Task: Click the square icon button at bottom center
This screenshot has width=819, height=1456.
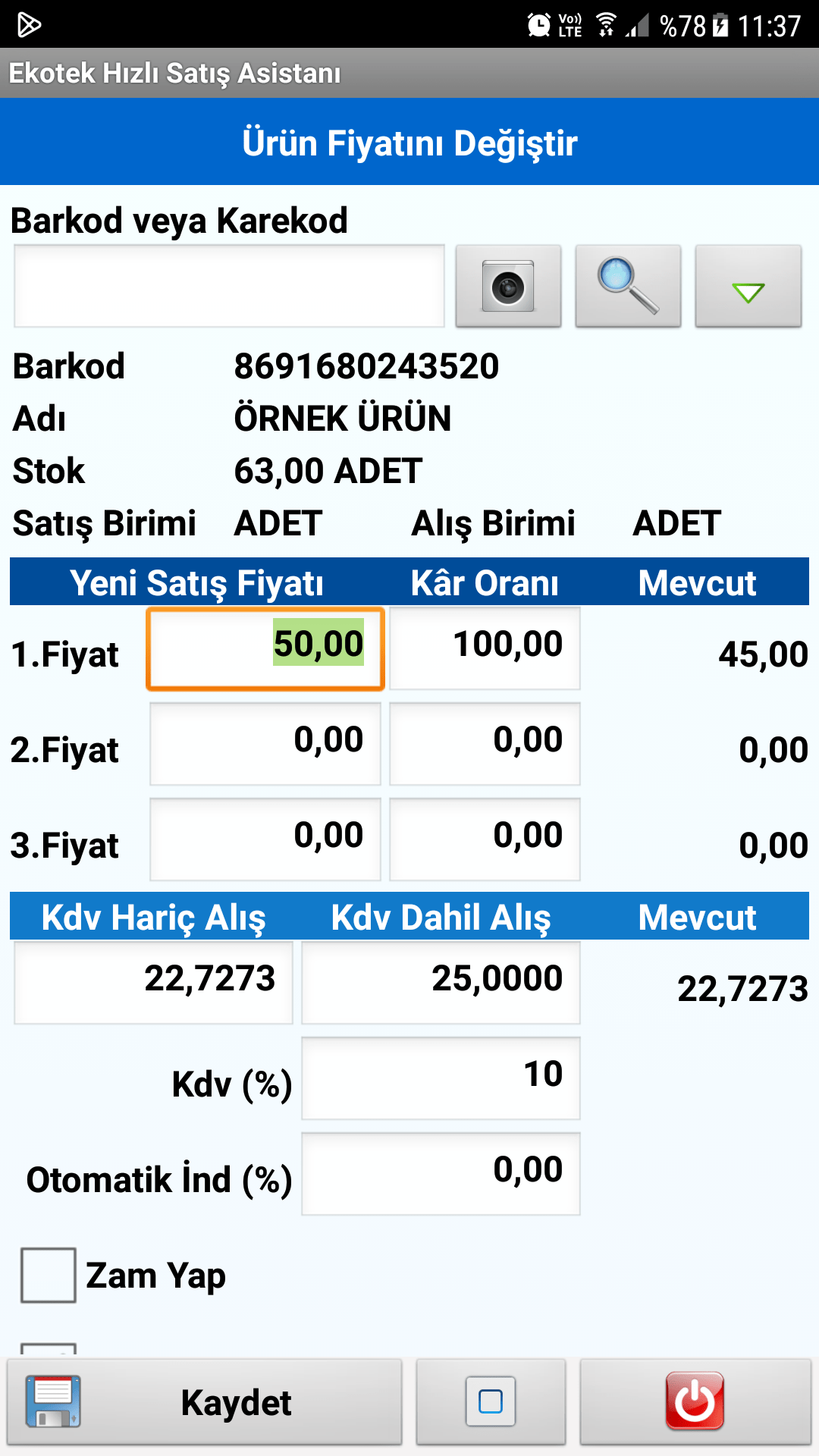Action: (x=489, y=1401)
